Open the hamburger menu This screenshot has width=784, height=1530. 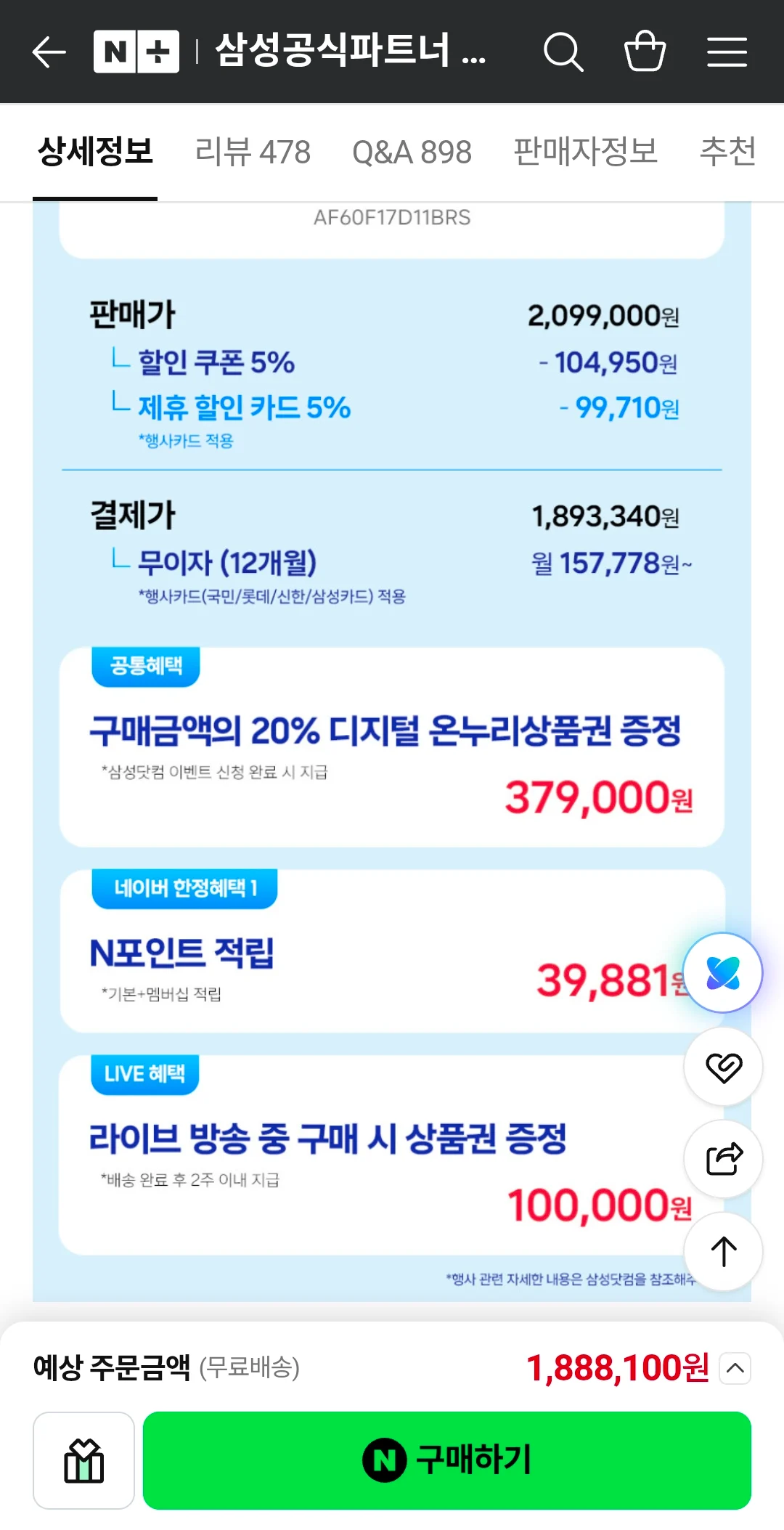(x=727, y=52)
